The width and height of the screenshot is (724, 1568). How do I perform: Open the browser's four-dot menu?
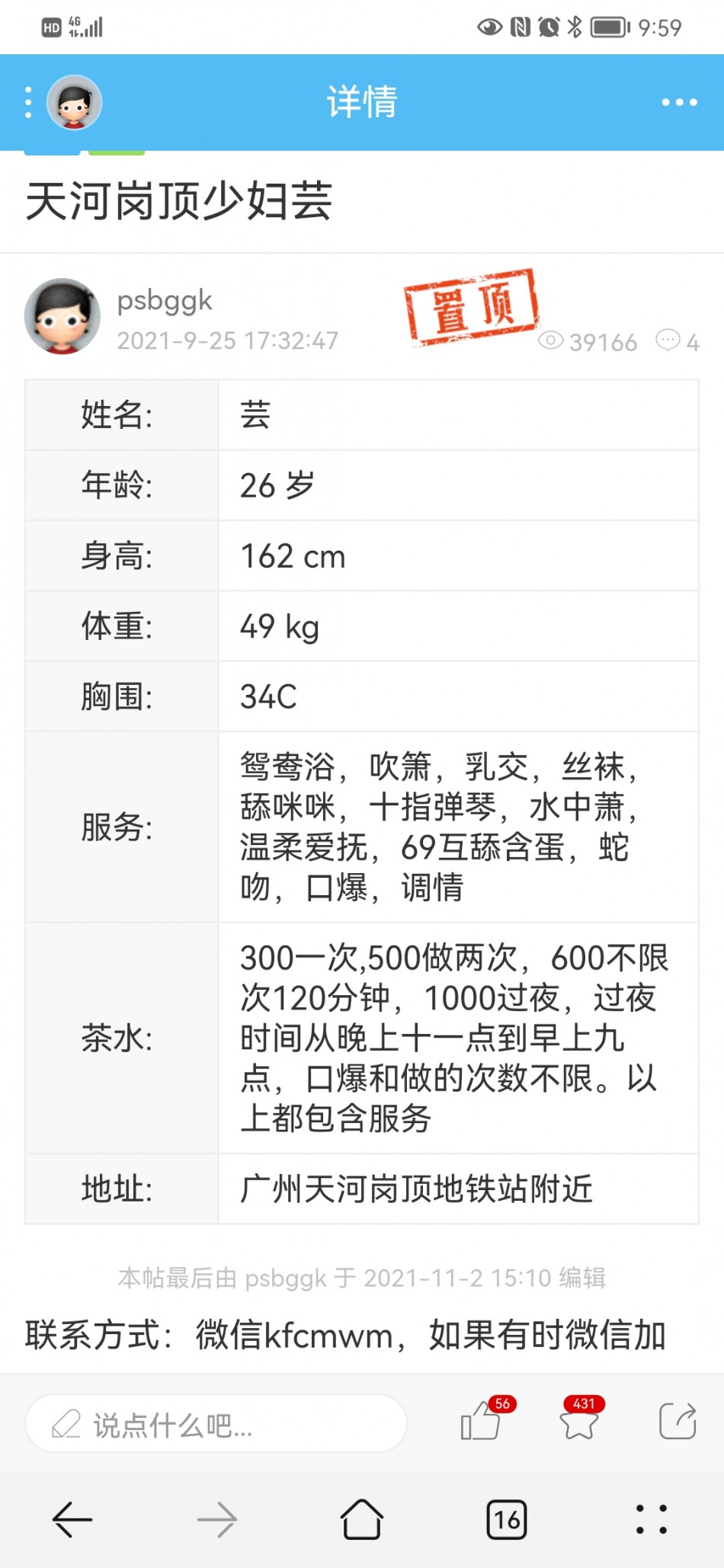[652, 1519]
